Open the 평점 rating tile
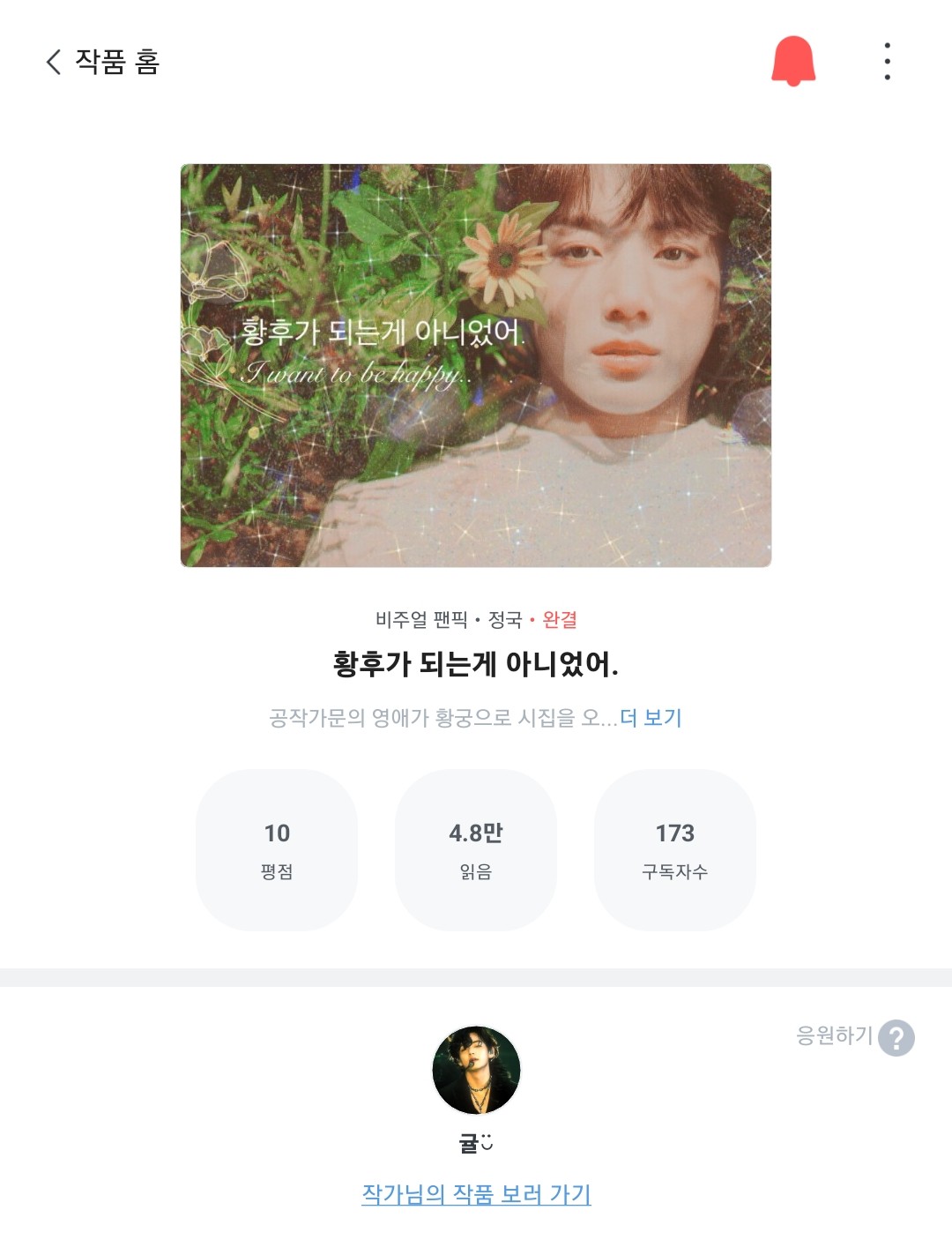 pos(277,849)
